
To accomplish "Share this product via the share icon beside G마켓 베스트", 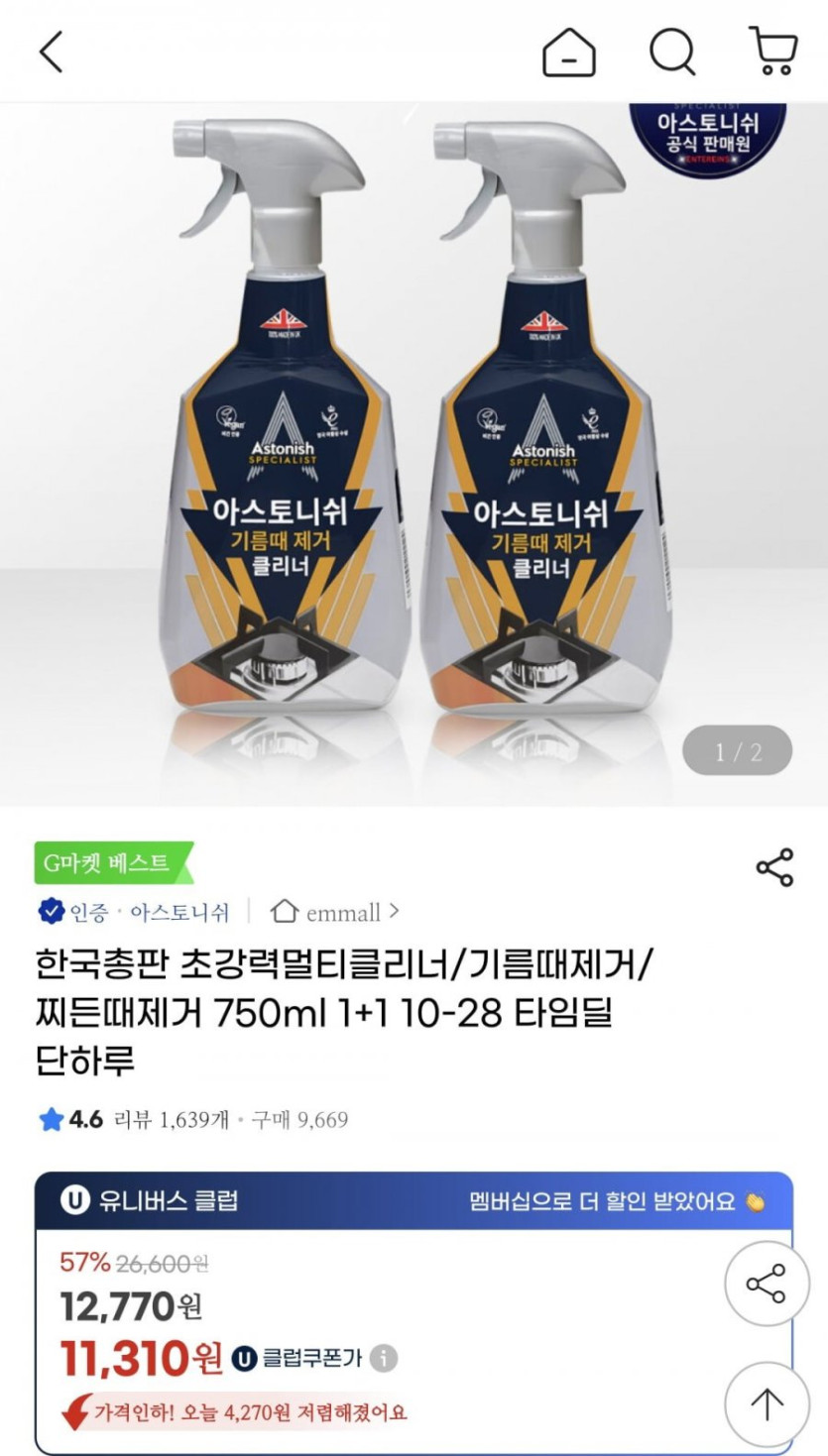I will click(x=774, y=867).
